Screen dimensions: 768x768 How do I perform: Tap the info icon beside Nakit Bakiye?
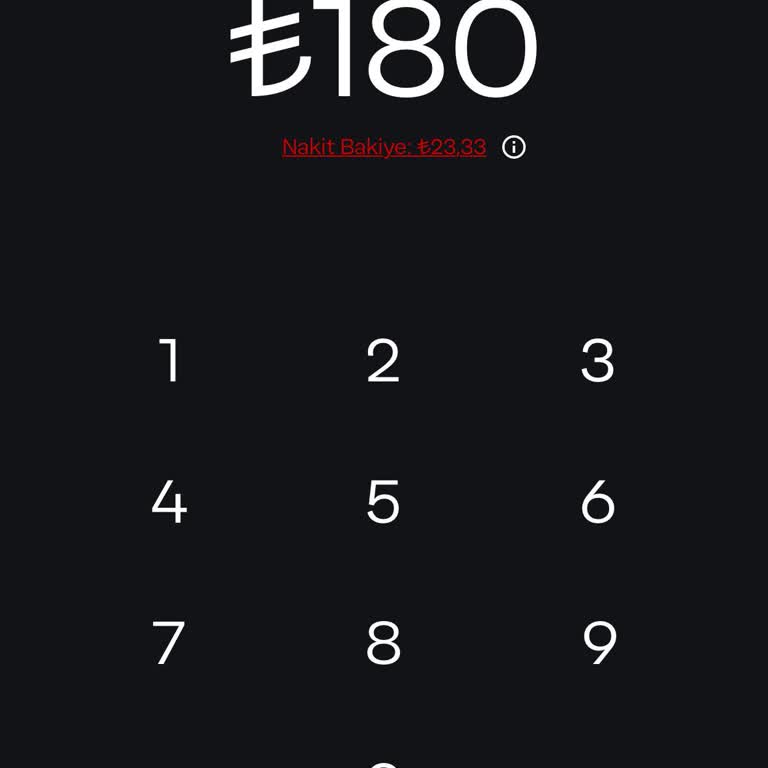click(x=513, y=147)
